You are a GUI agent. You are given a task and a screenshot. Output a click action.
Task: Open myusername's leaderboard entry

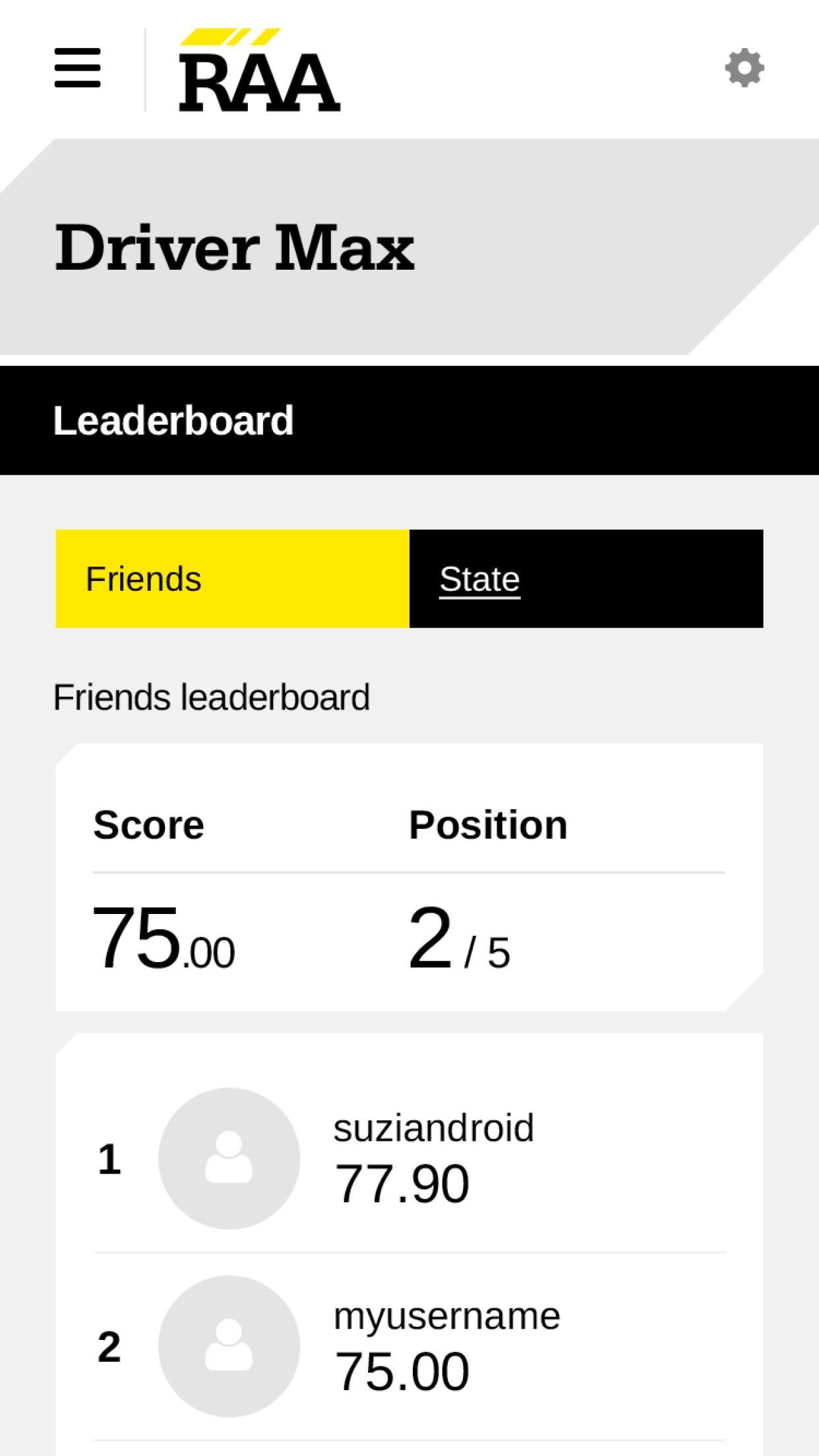tap(409, 1346)
